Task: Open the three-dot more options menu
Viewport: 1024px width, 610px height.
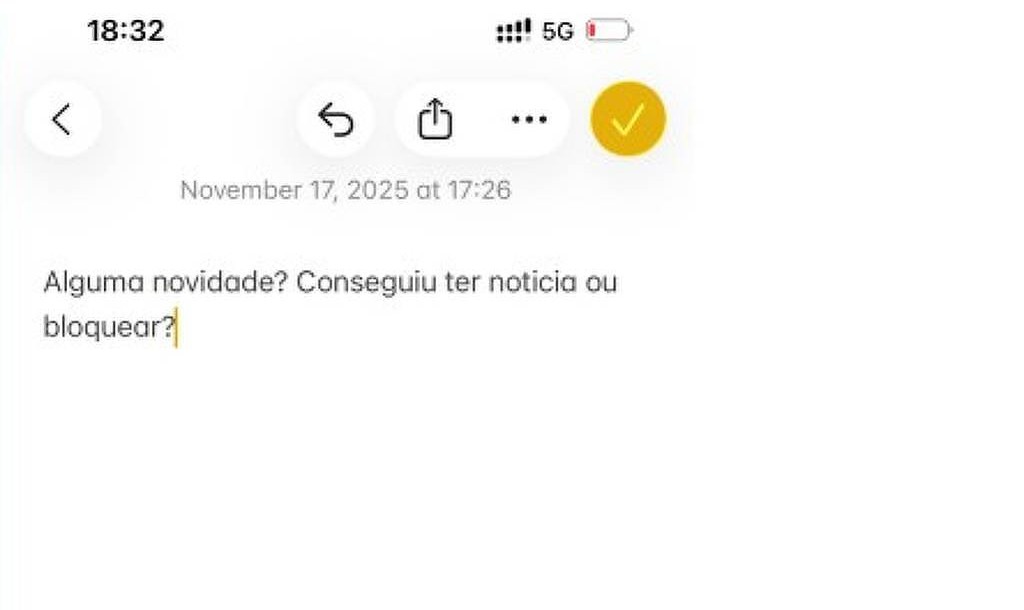Action: (529, 120)
